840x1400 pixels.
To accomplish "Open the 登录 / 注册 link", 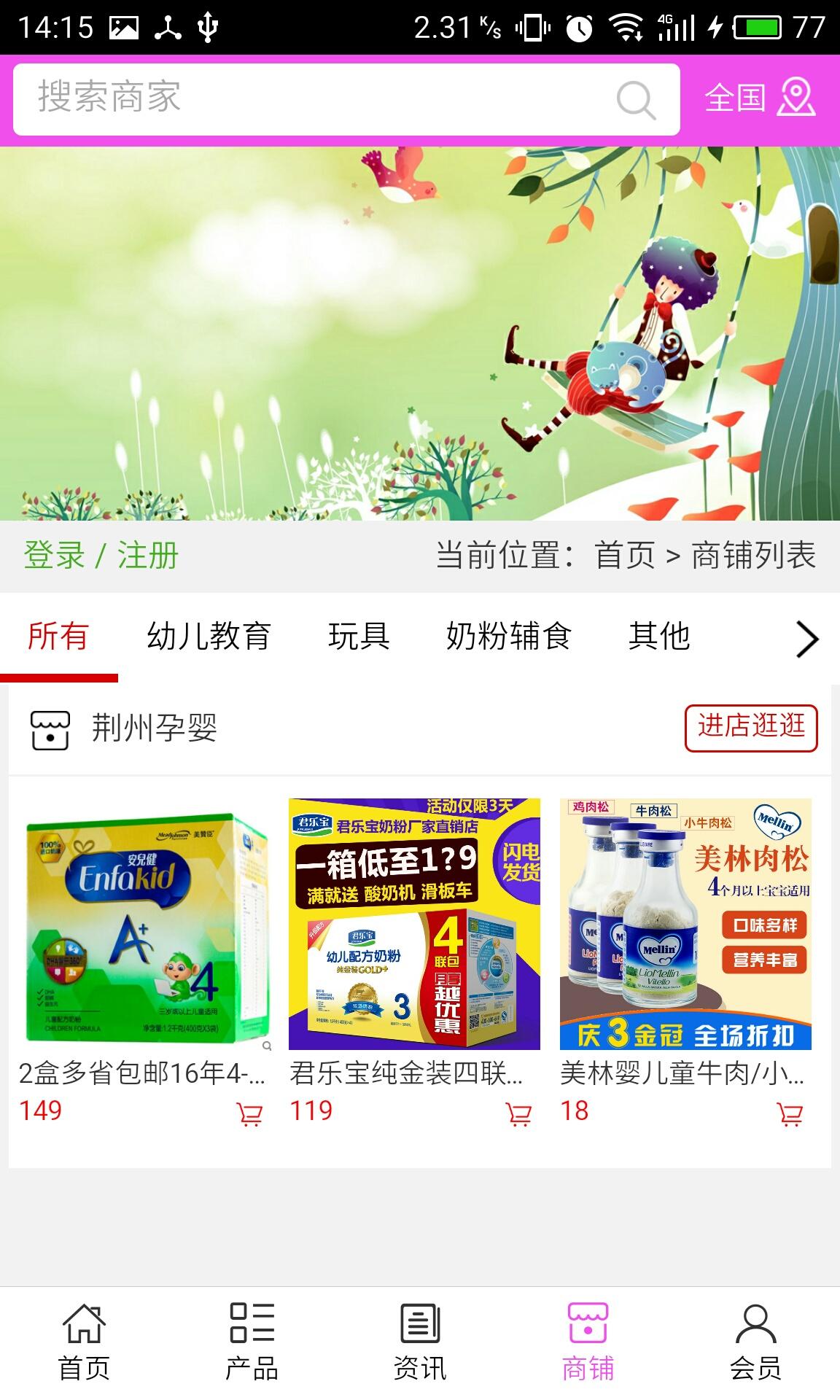I will [101, 556].
